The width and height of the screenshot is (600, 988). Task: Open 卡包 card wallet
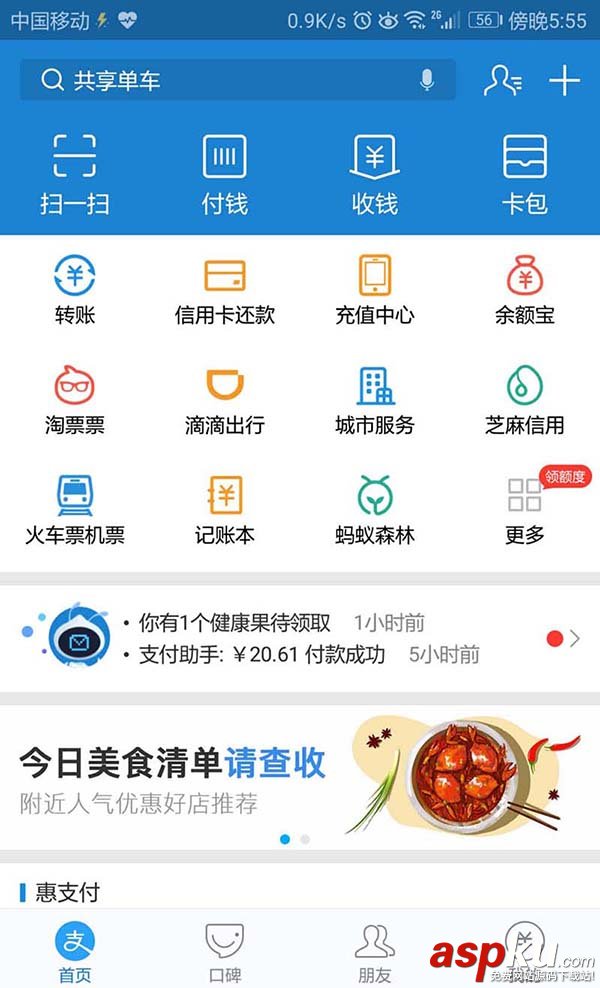pos(525,175)
